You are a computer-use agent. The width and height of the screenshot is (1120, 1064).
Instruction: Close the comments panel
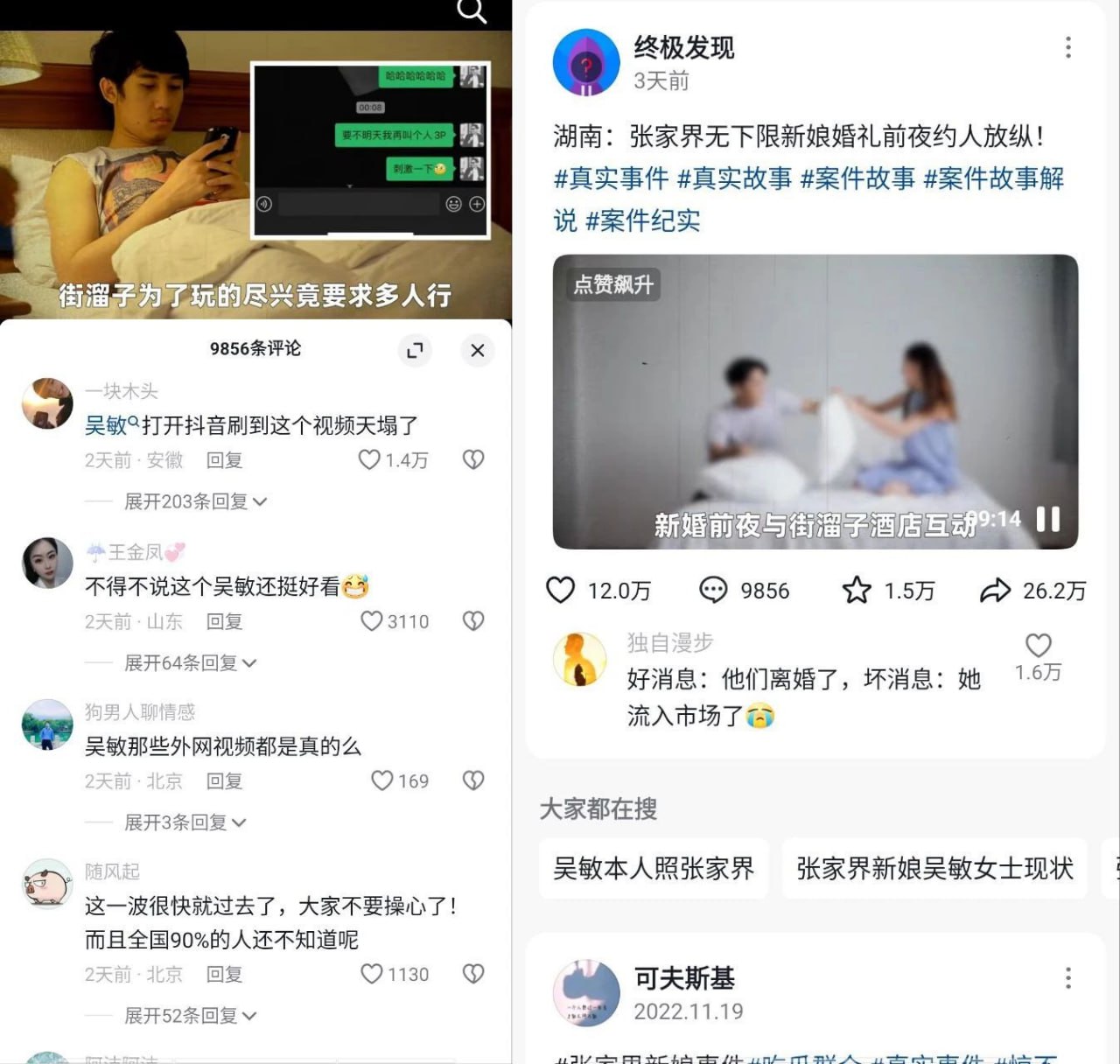[477, 350]
